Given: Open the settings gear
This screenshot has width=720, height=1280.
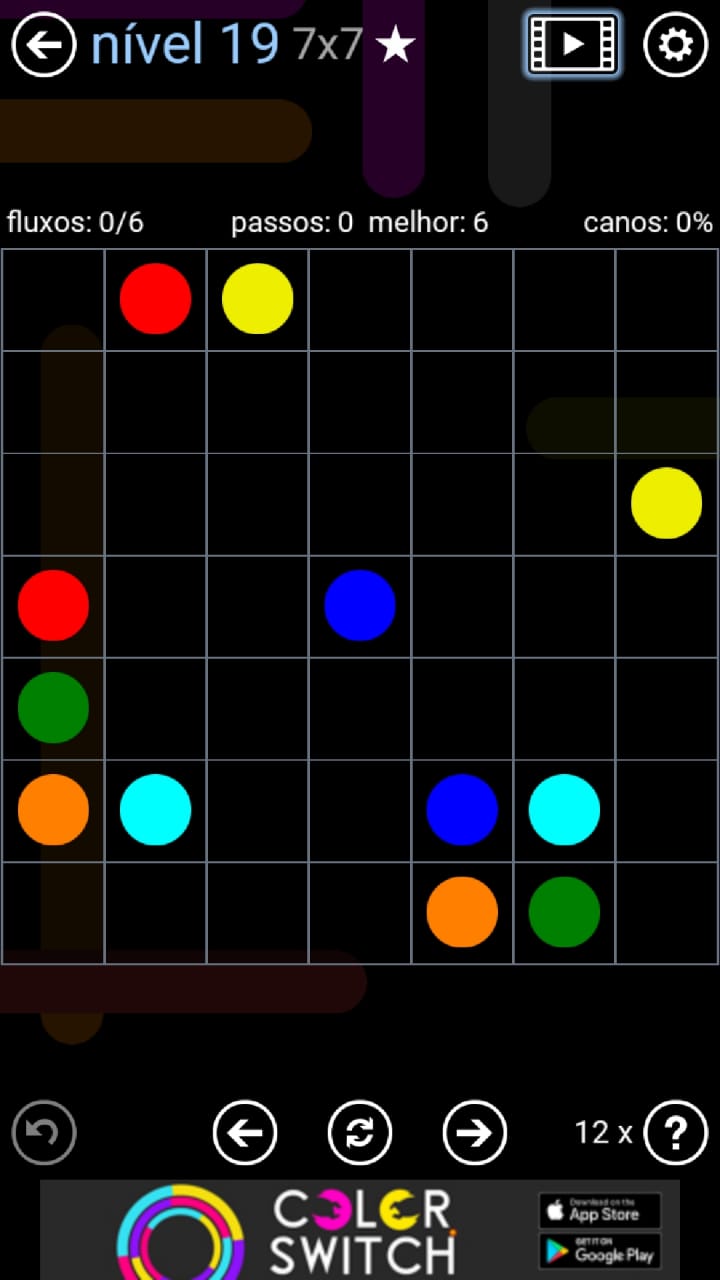Looking at the screenshot, I should pos(675,45).
